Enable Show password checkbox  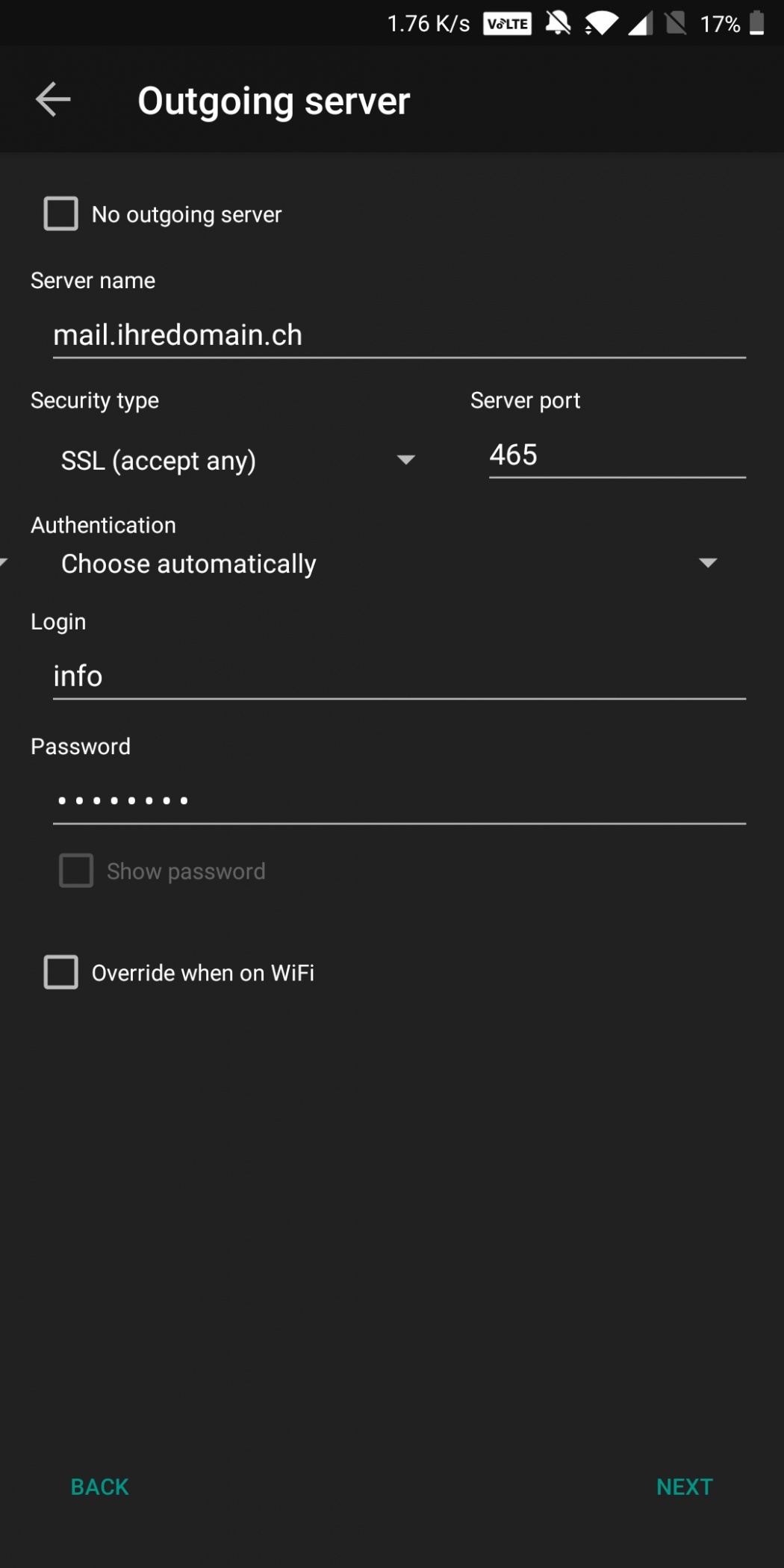point(76,871)
